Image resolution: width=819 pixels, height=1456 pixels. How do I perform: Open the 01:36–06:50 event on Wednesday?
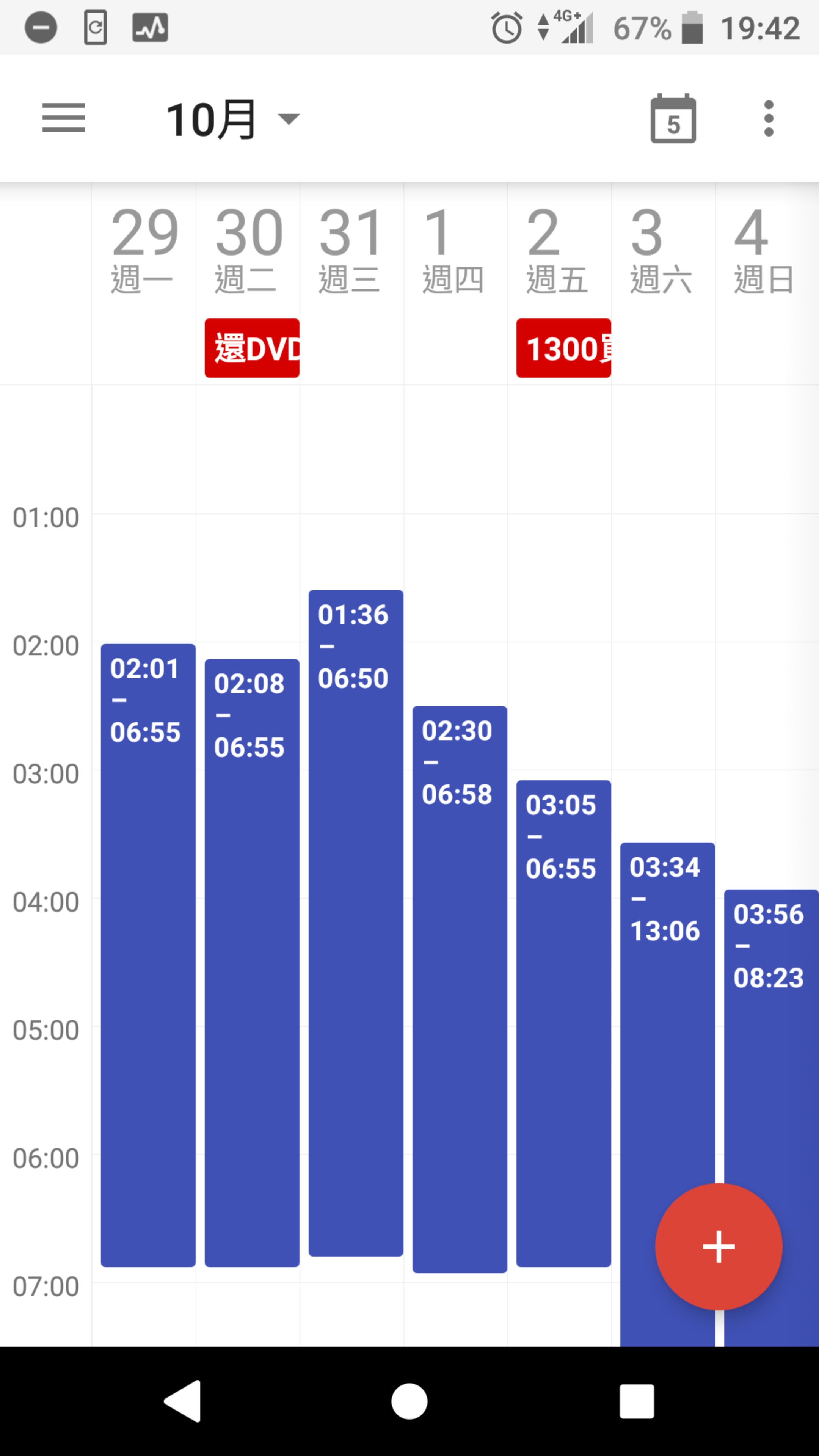356,923
